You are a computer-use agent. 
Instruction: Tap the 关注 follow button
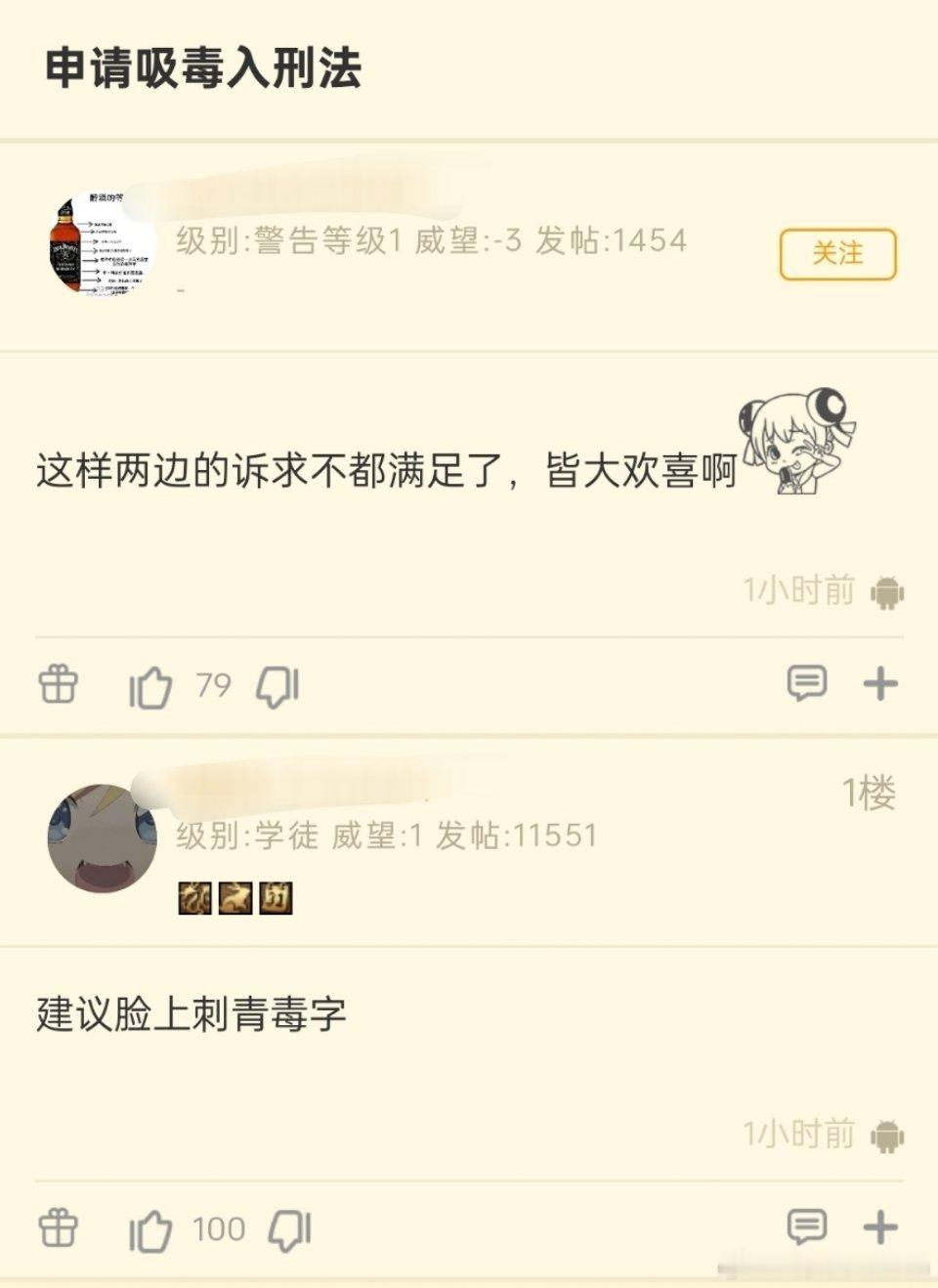click(x=838, y=252)
